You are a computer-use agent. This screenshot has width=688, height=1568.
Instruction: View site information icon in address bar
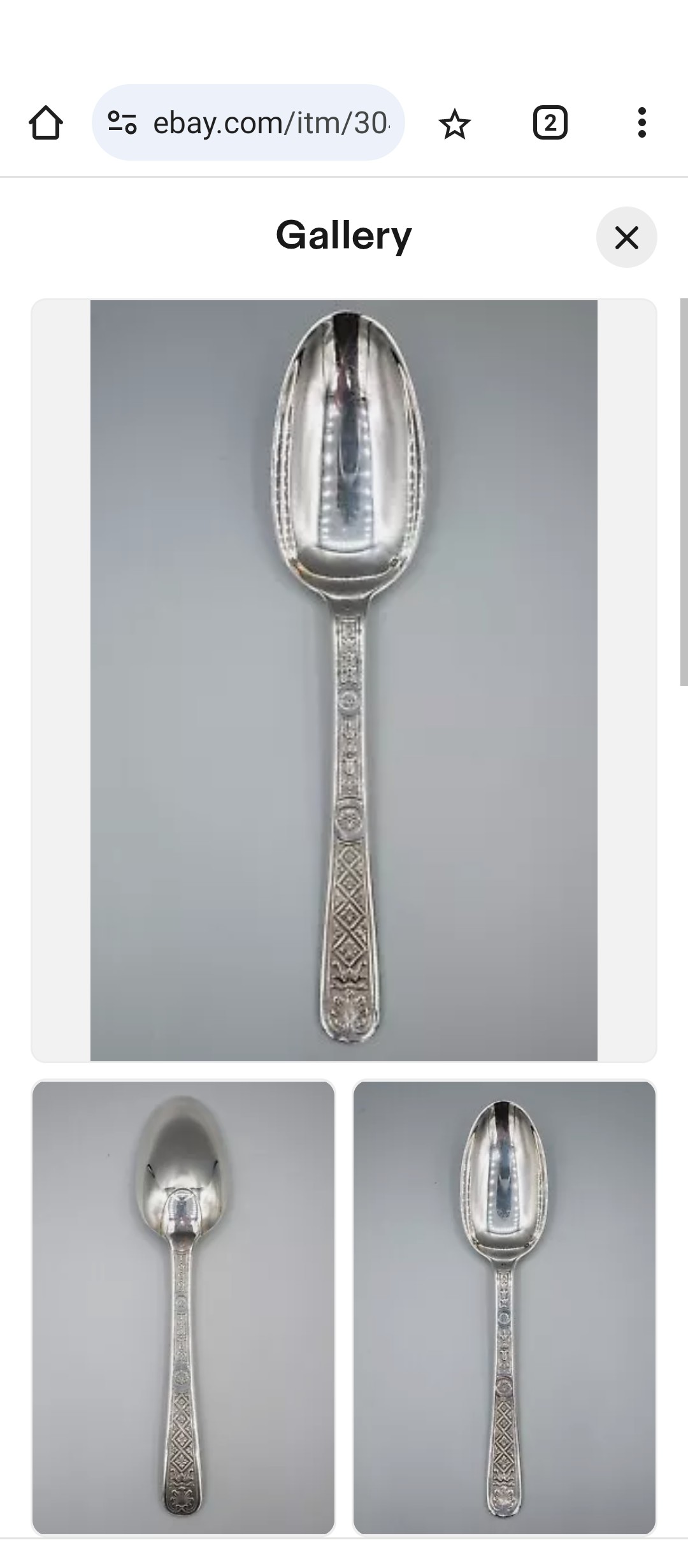click(122, 122)
